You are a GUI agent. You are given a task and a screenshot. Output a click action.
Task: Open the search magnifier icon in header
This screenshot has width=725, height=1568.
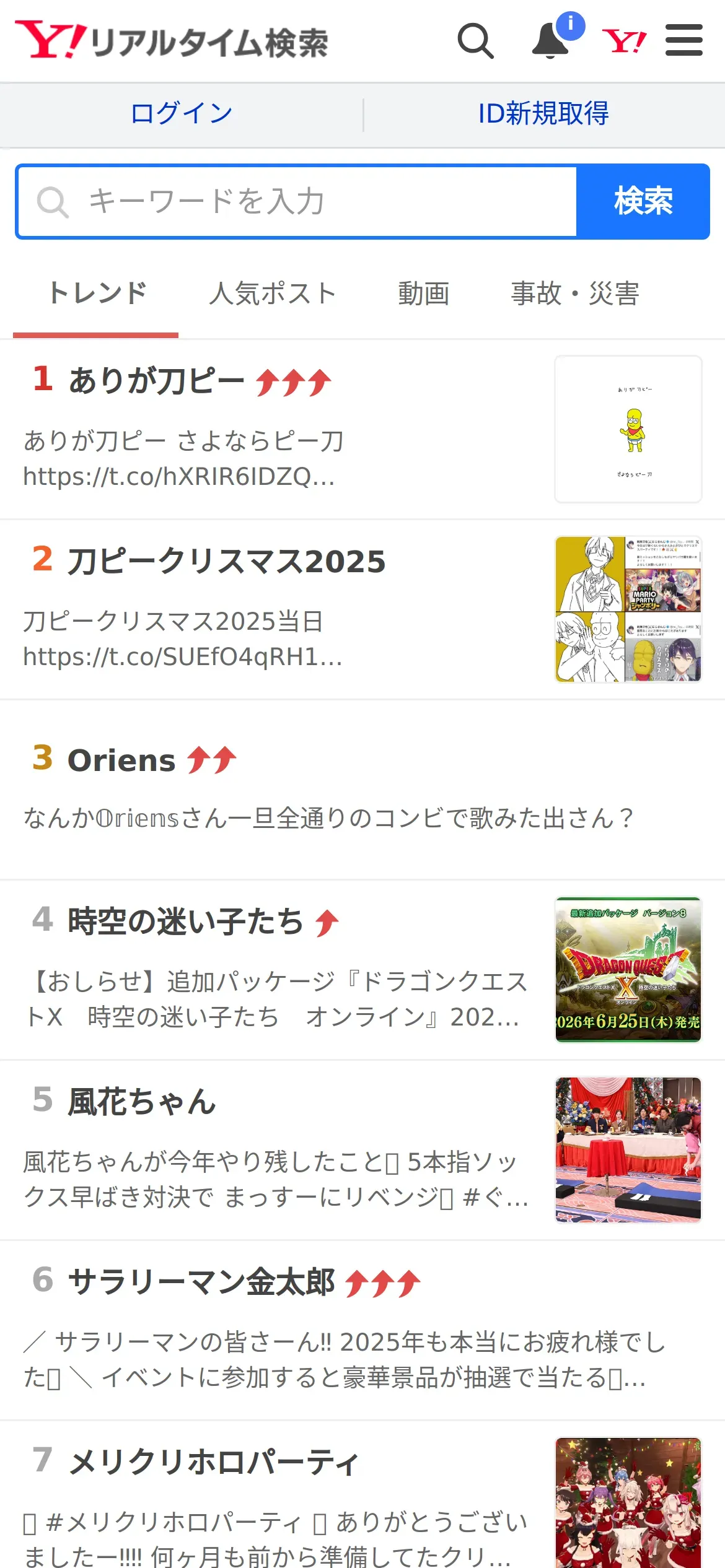point(475,41)
